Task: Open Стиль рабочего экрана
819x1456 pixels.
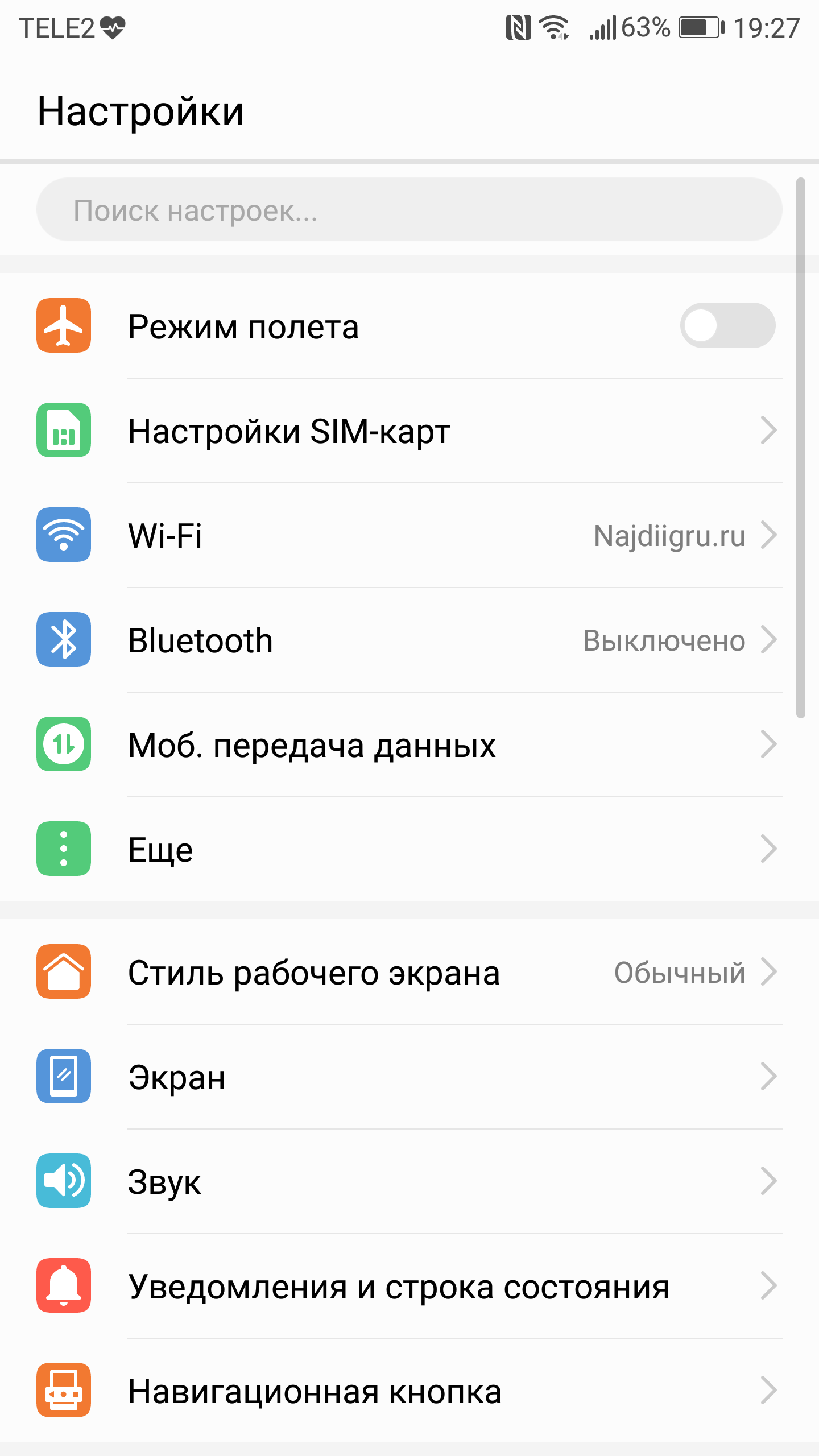Action: click(409, 972)
